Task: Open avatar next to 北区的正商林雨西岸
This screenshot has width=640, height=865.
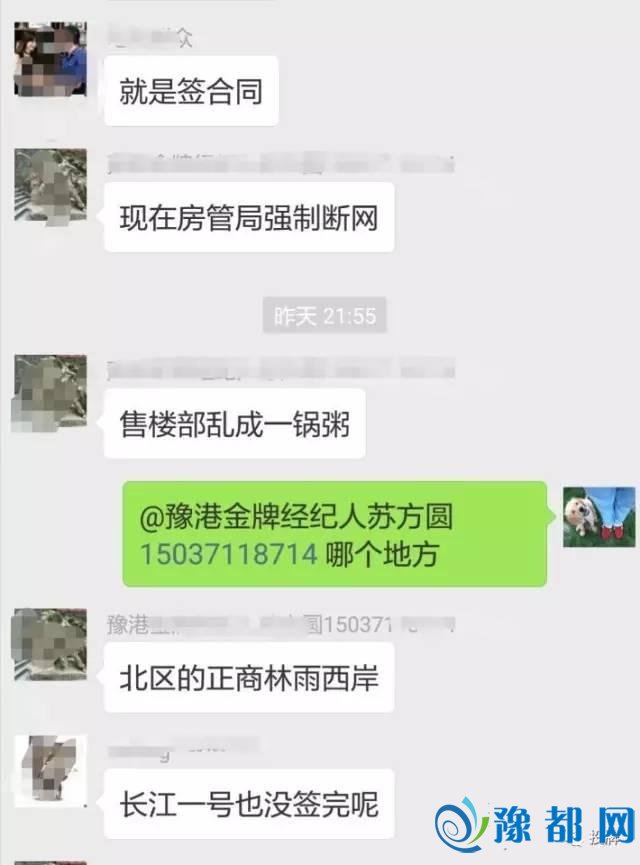Action: tap(50, 645)
